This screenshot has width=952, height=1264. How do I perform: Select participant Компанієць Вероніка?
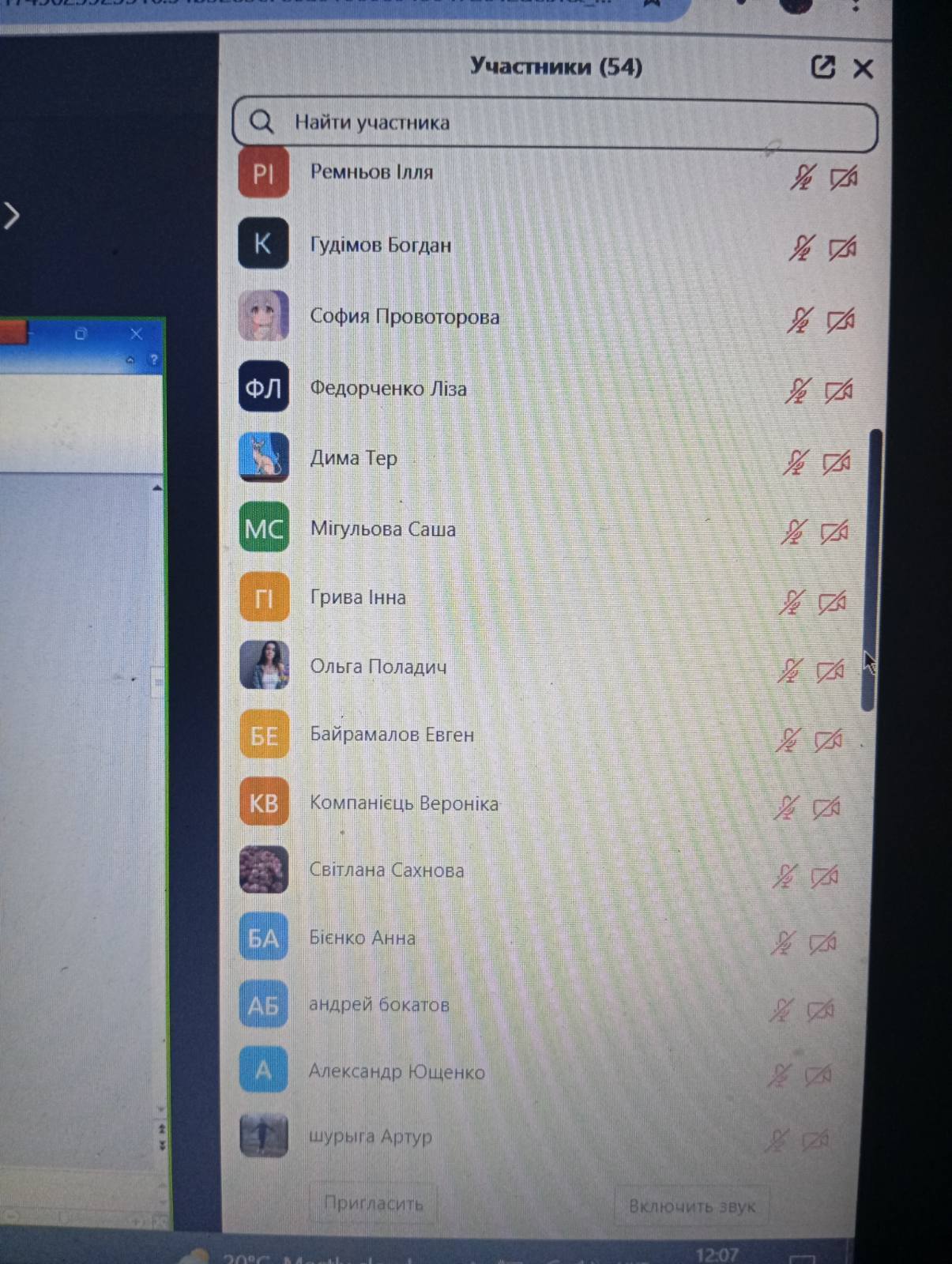click(x=404, y=803)
